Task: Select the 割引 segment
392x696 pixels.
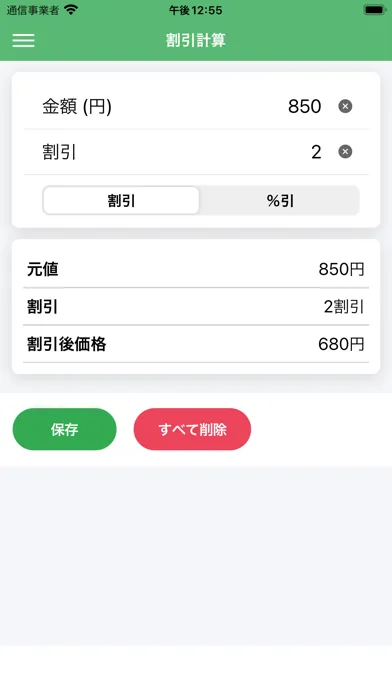Action: click(x=121, y=201)
